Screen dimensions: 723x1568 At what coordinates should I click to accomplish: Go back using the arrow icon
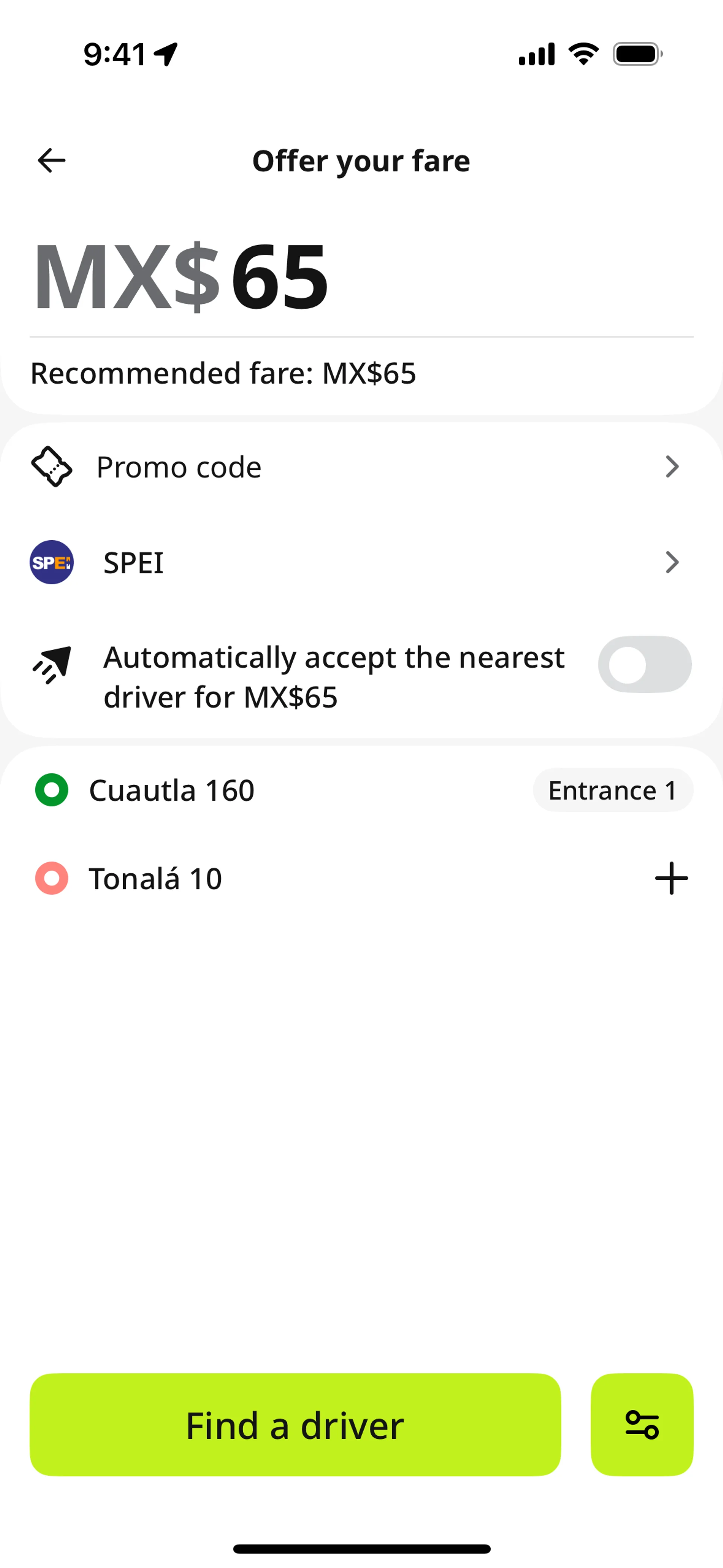52,161
